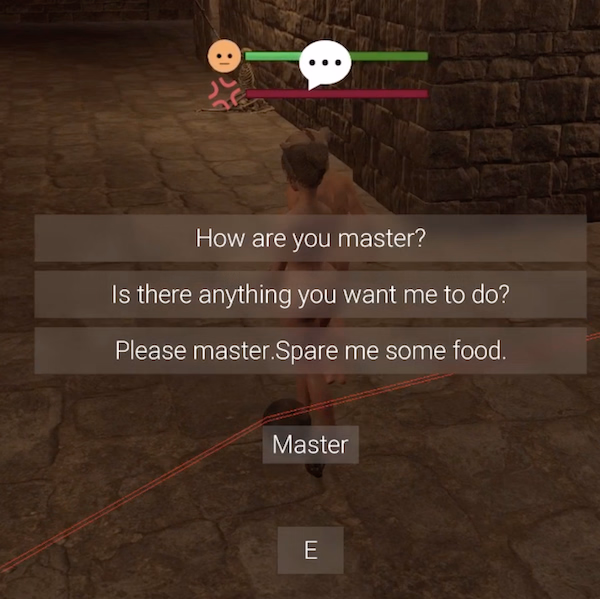Choose the 'How are you master?' dialogue option
600x599 pixels.
coord(310,239)
